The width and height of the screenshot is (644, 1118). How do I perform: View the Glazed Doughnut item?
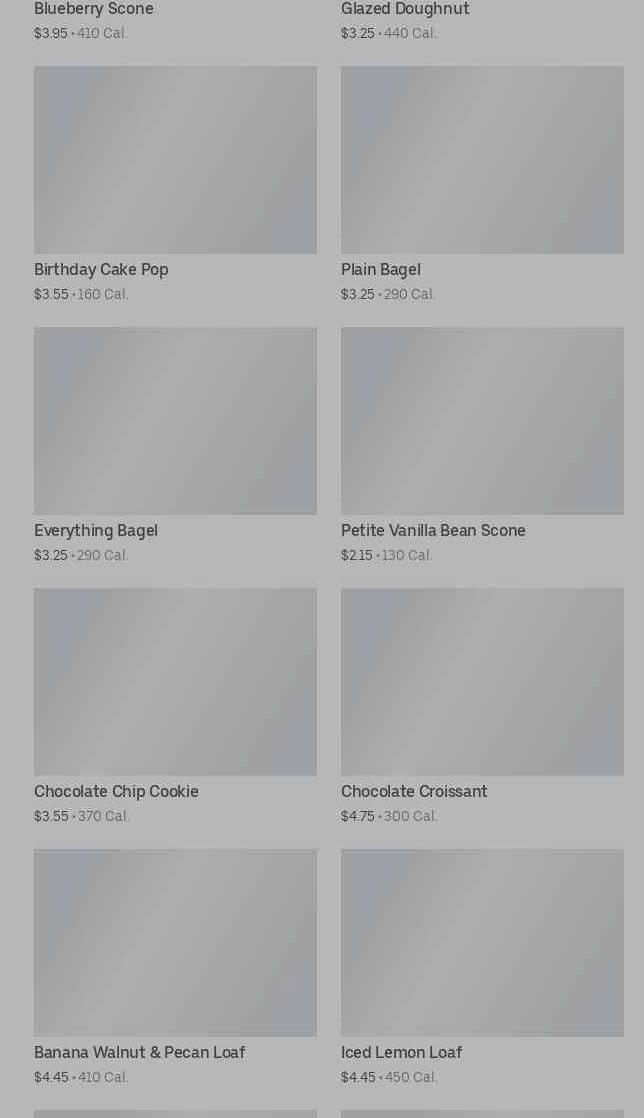point(405,10)
